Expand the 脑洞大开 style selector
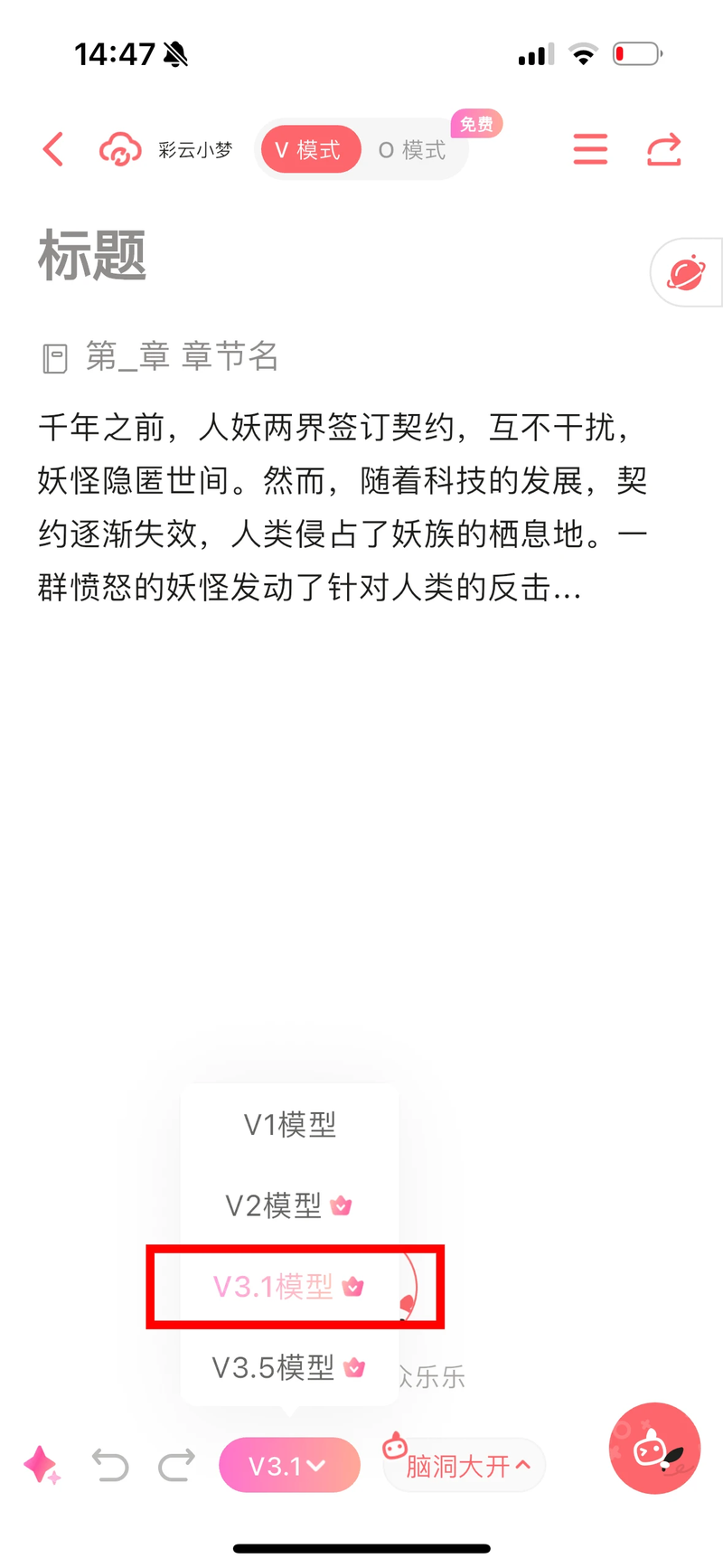 click(x=465, y=1465)
